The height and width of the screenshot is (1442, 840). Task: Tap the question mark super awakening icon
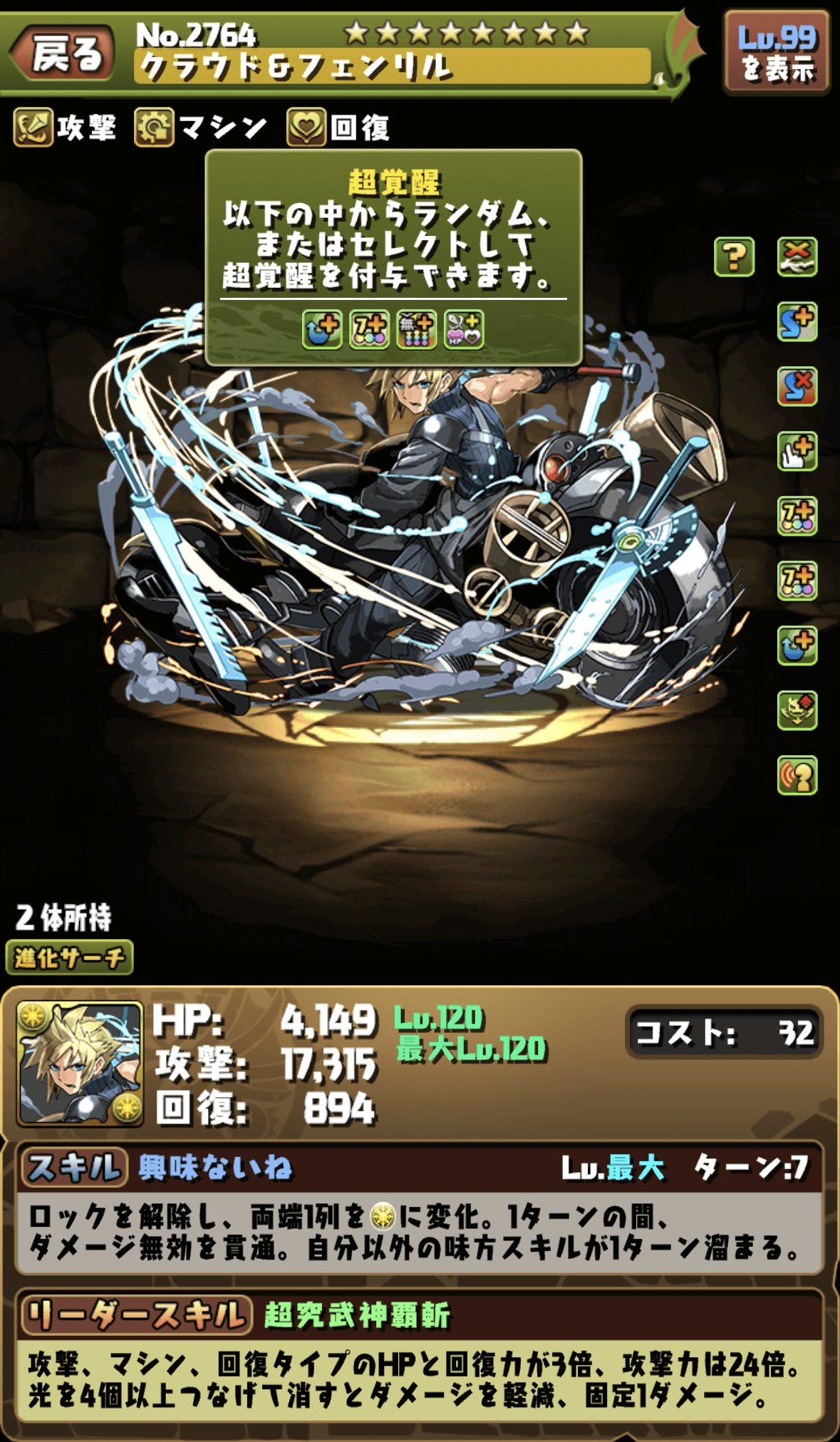(x=734, y=256)
